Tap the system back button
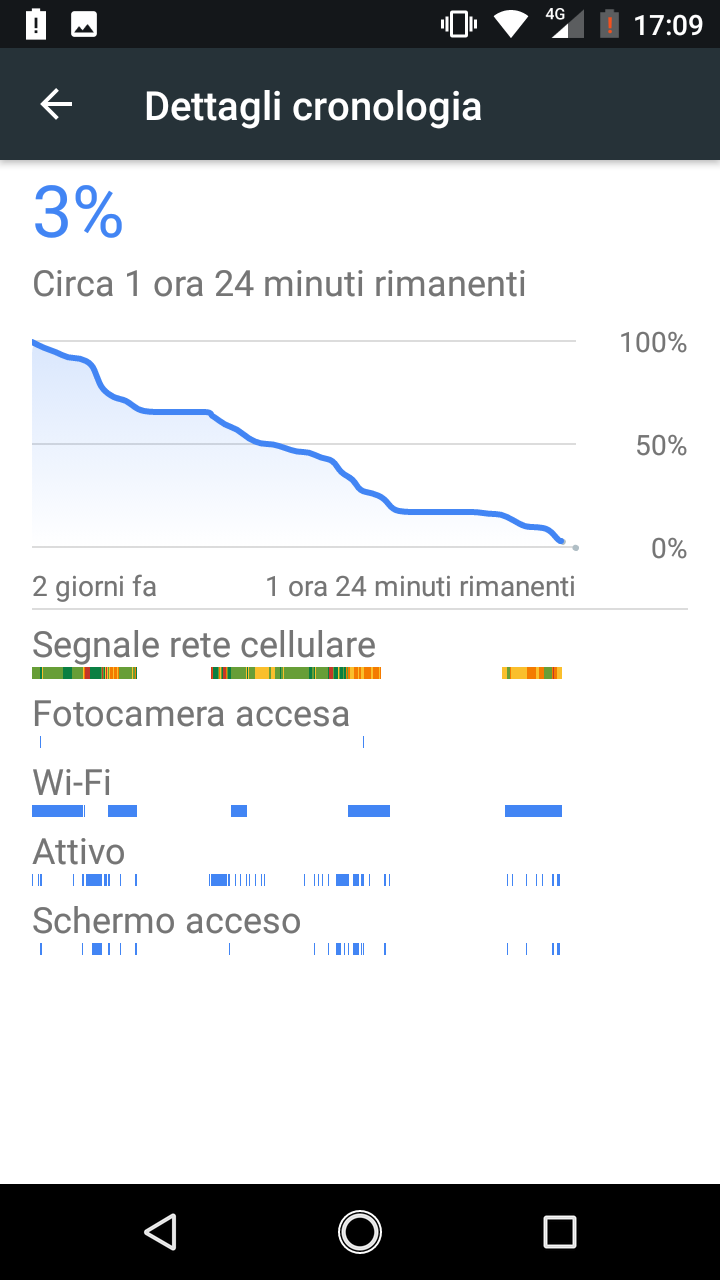 [160, 1232]
